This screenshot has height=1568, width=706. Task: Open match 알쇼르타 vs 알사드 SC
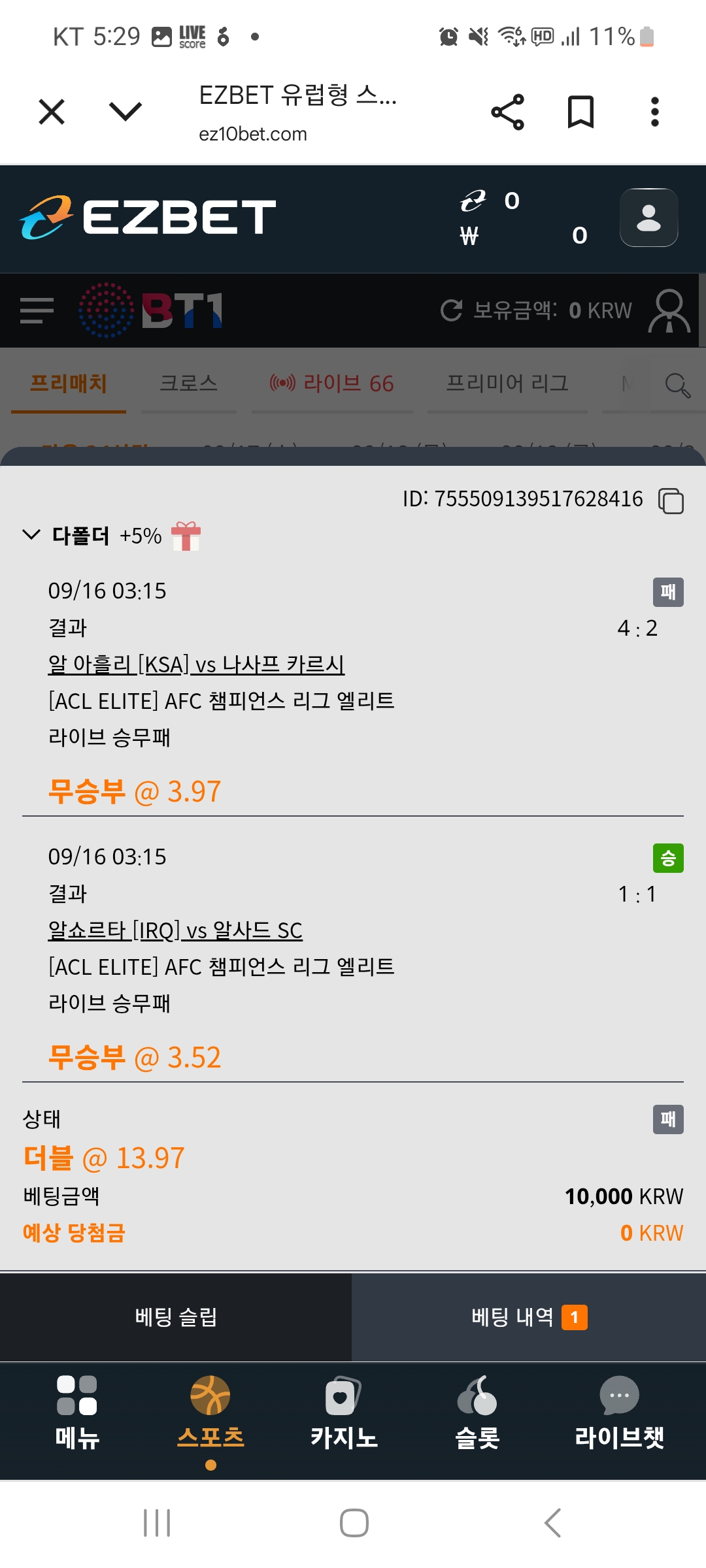(175, 930)
